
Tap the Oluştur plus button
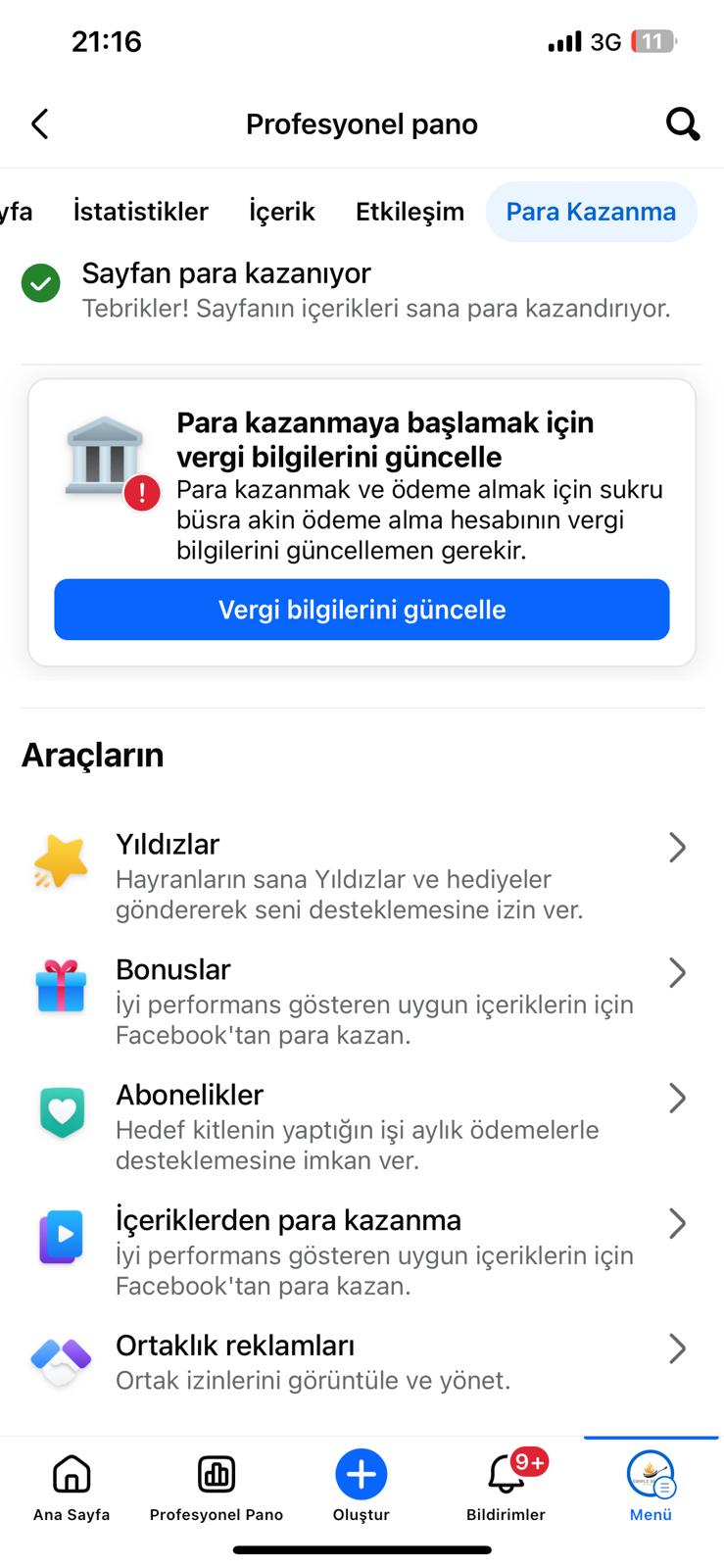click(x=362, y=1476)
